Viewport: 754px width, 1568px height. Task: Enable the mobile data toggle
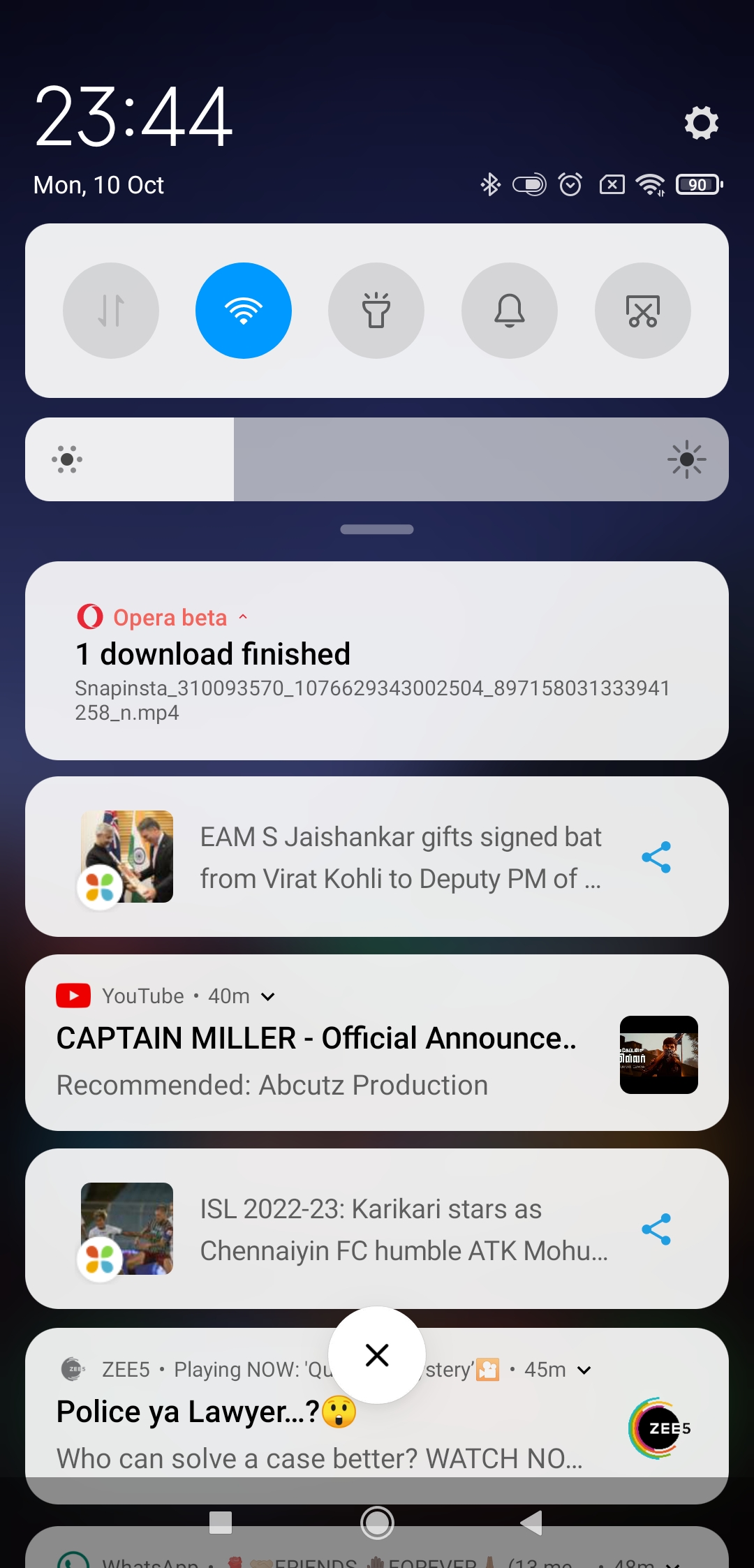[111, 311]
